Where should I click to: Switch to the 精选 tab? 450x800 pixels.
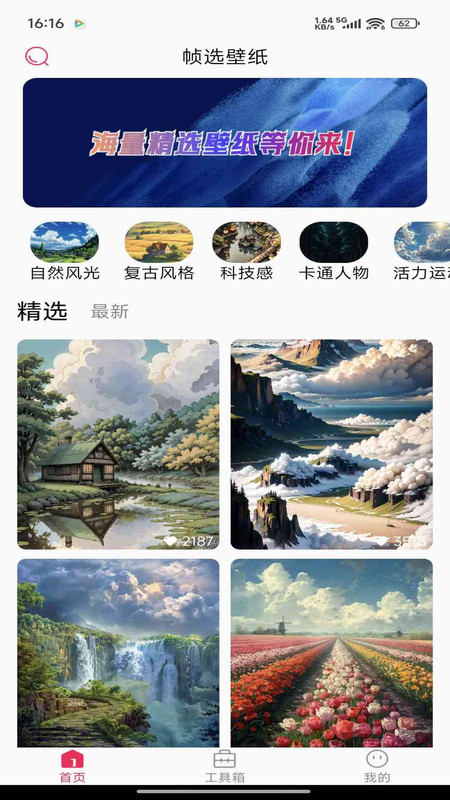click(x=42, y=311)
